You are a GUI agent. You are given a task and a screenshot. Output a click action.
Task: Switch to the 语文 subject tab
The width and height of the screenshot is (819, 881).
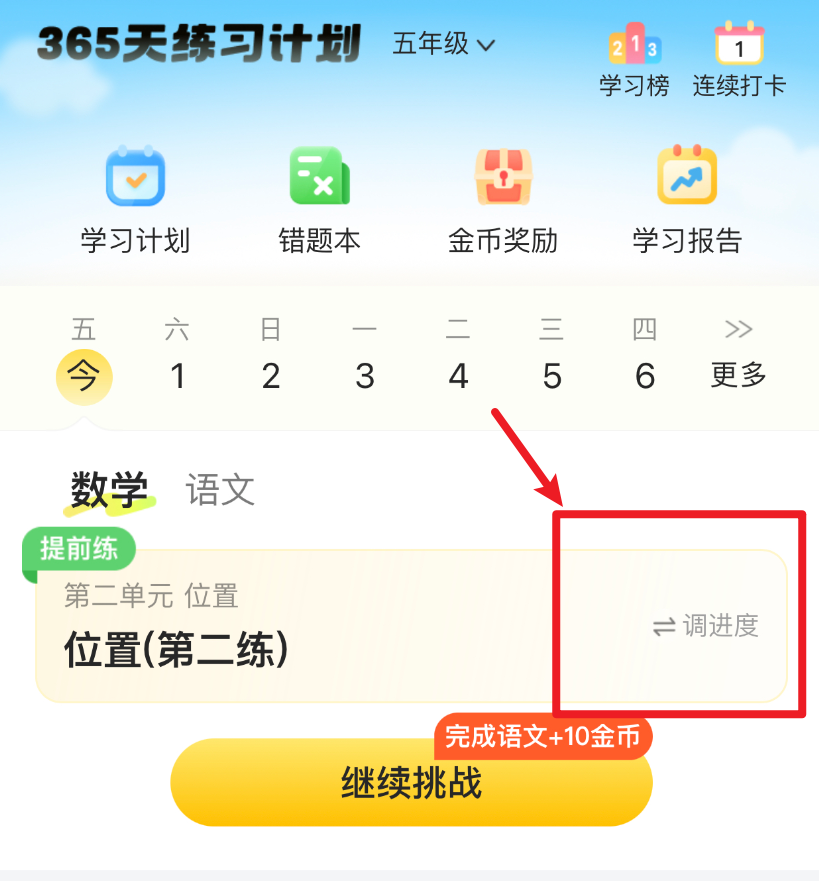pyautogui.click(x=220, y=490)
